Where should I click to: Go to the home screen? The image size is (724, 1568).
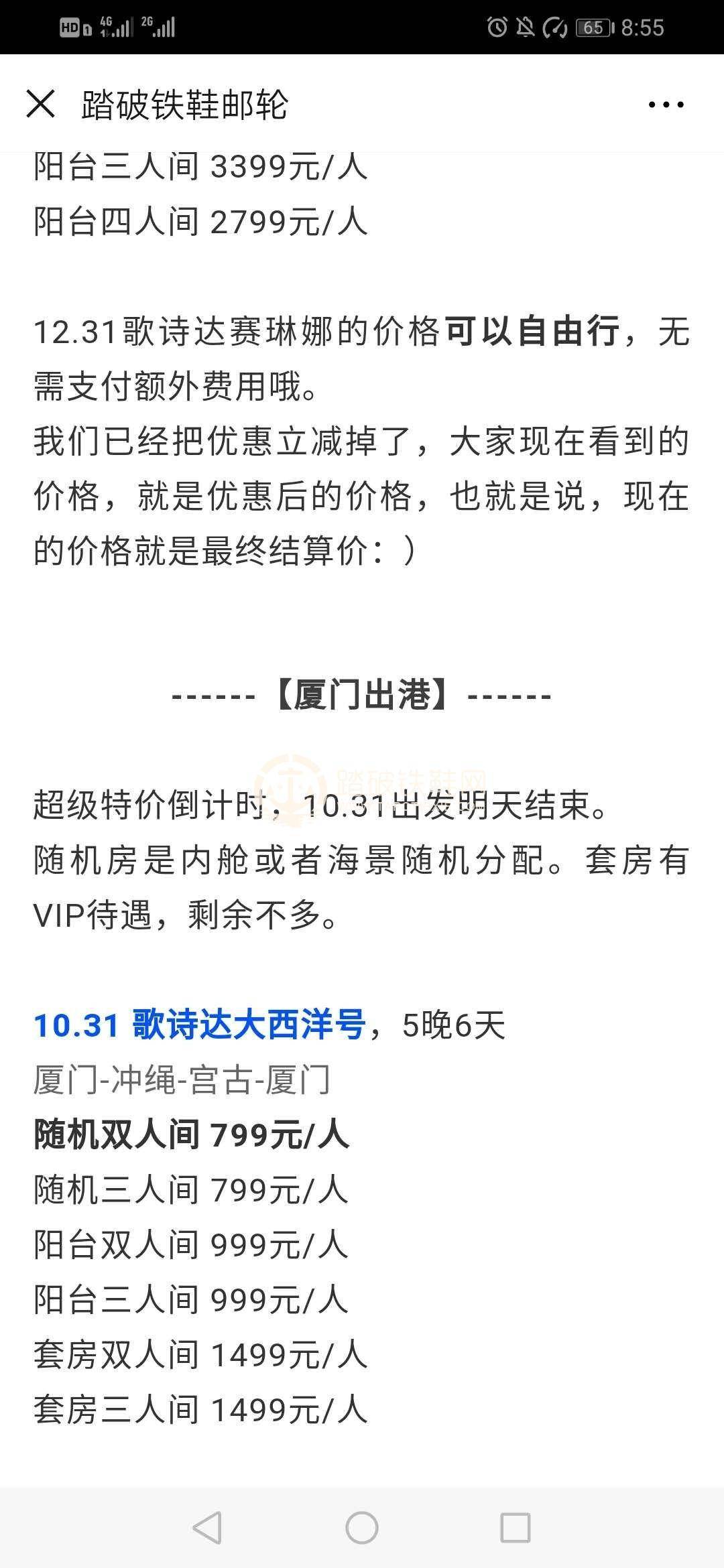tap(362, 1528)
